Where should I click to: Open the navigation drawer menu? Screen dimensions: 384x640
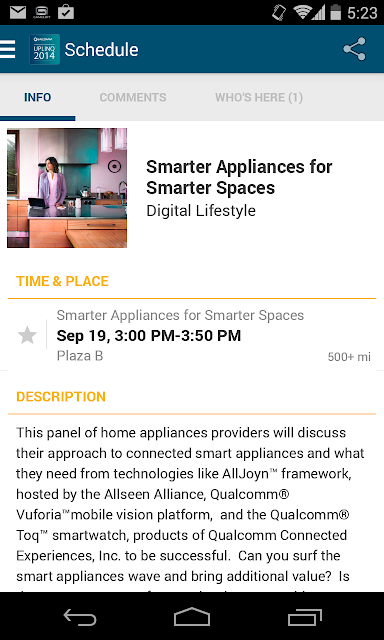(x=8, y=49)
